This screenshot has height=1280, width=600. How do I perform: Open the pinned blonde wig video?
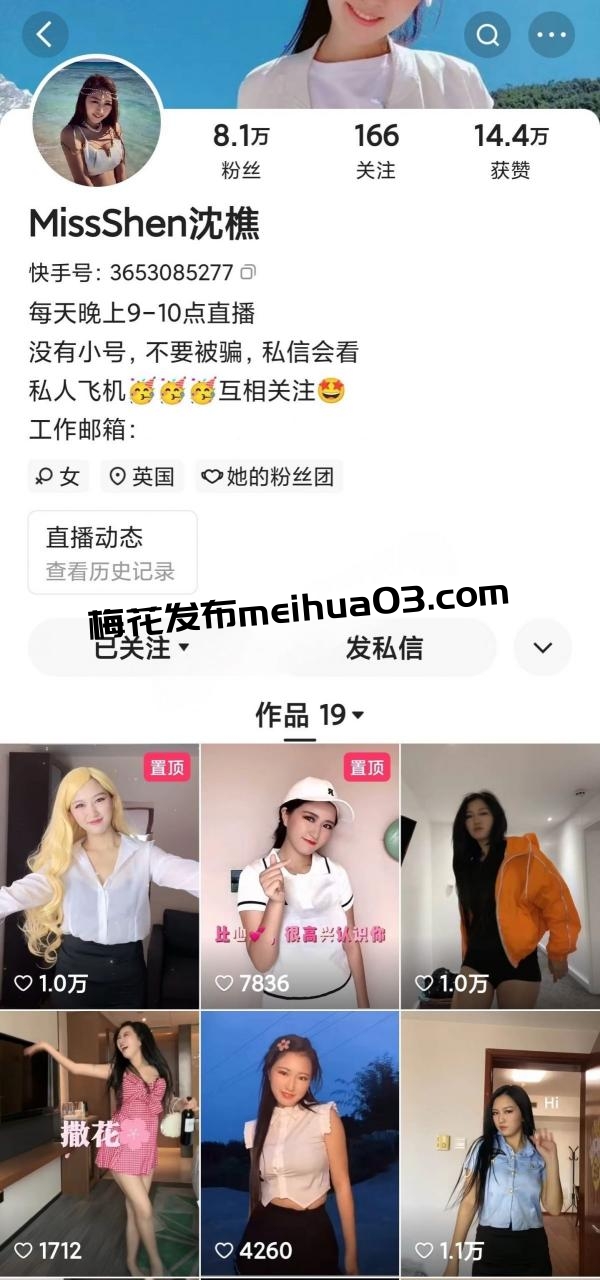pos(99,876)
